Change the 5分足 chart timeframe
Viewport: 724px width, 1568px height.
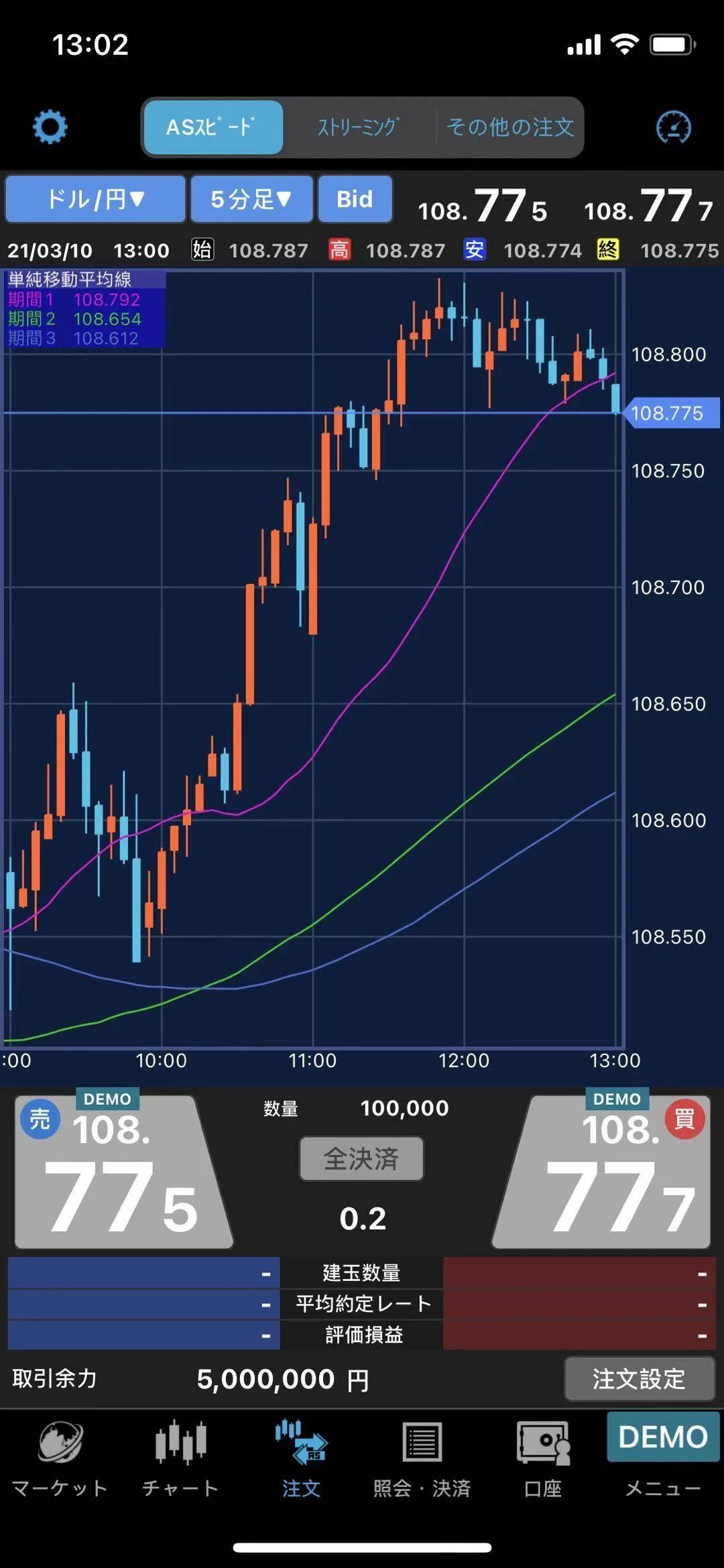click(251, 199)
